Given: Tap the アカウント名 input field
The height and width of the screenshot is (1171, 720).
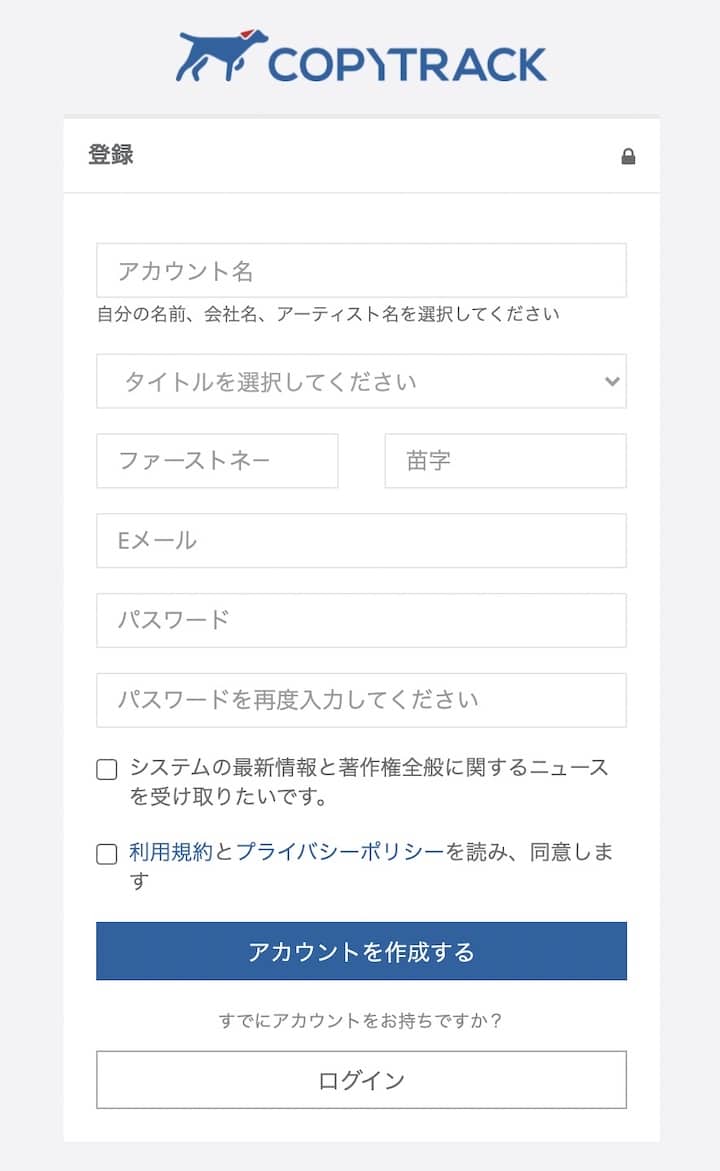Looking at the screenshot, I should coord(361,270).
